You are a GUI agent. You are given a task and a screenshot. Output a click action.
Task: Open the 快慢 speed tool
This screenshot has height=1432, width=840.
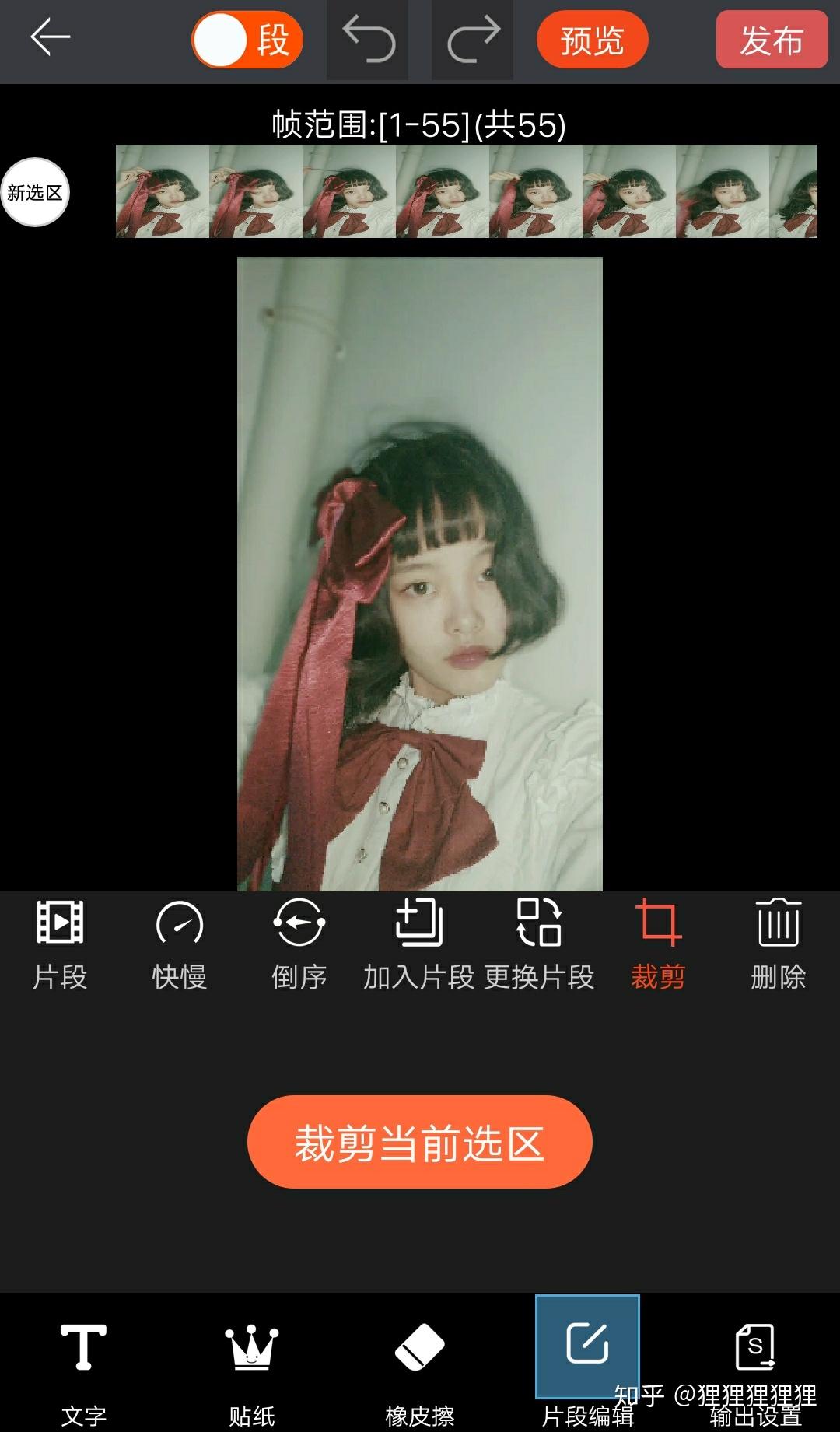tap(180, 944)
